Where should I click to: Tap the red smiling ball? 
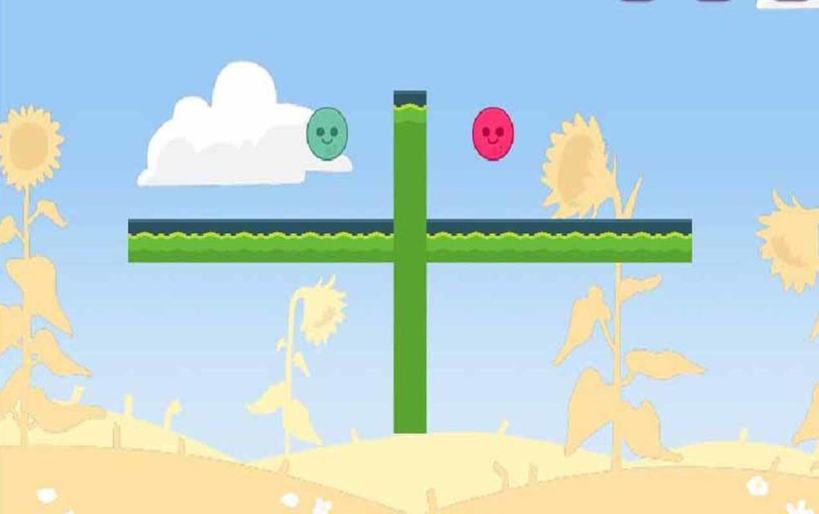tap(492, 133)
